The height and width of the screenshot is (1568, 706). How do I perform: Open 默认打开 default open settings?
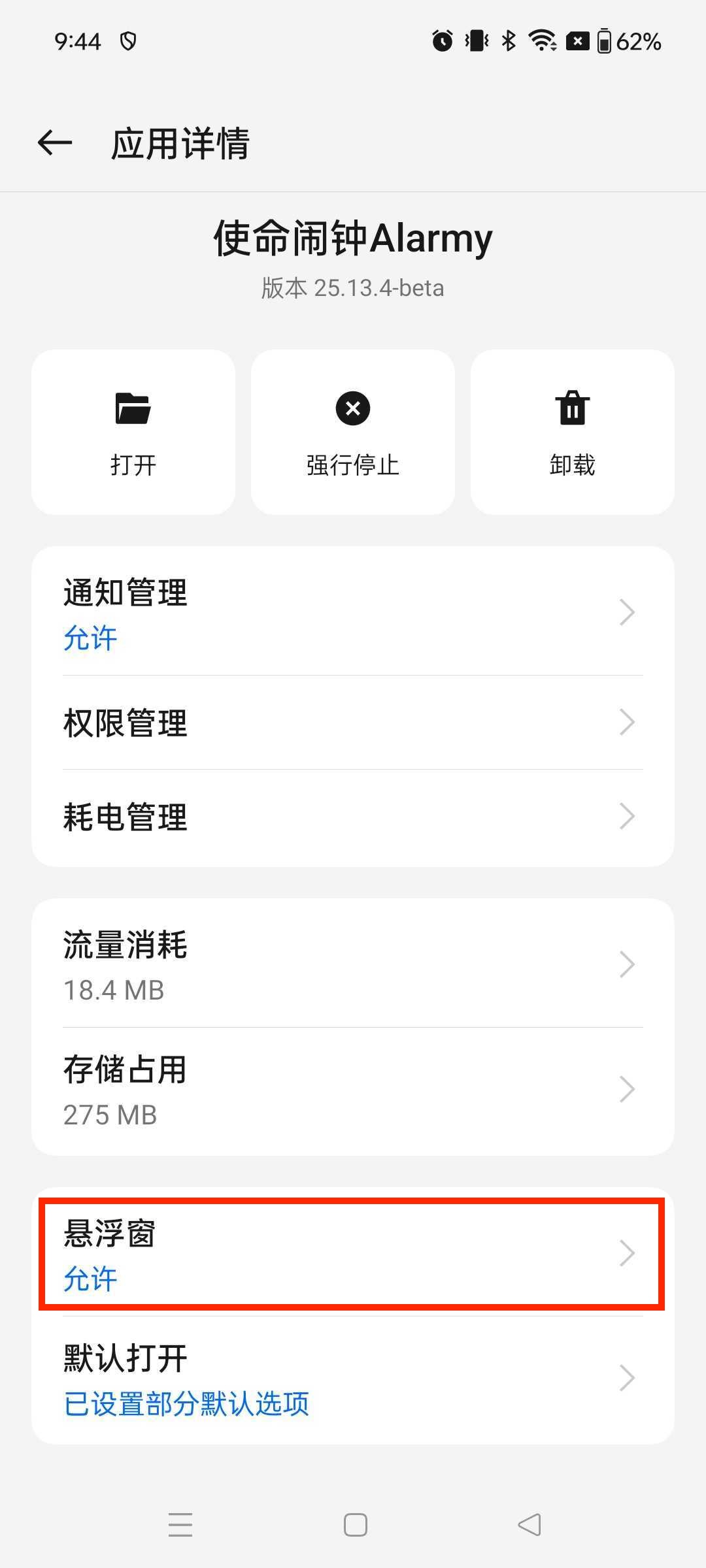coord(353,1379)
